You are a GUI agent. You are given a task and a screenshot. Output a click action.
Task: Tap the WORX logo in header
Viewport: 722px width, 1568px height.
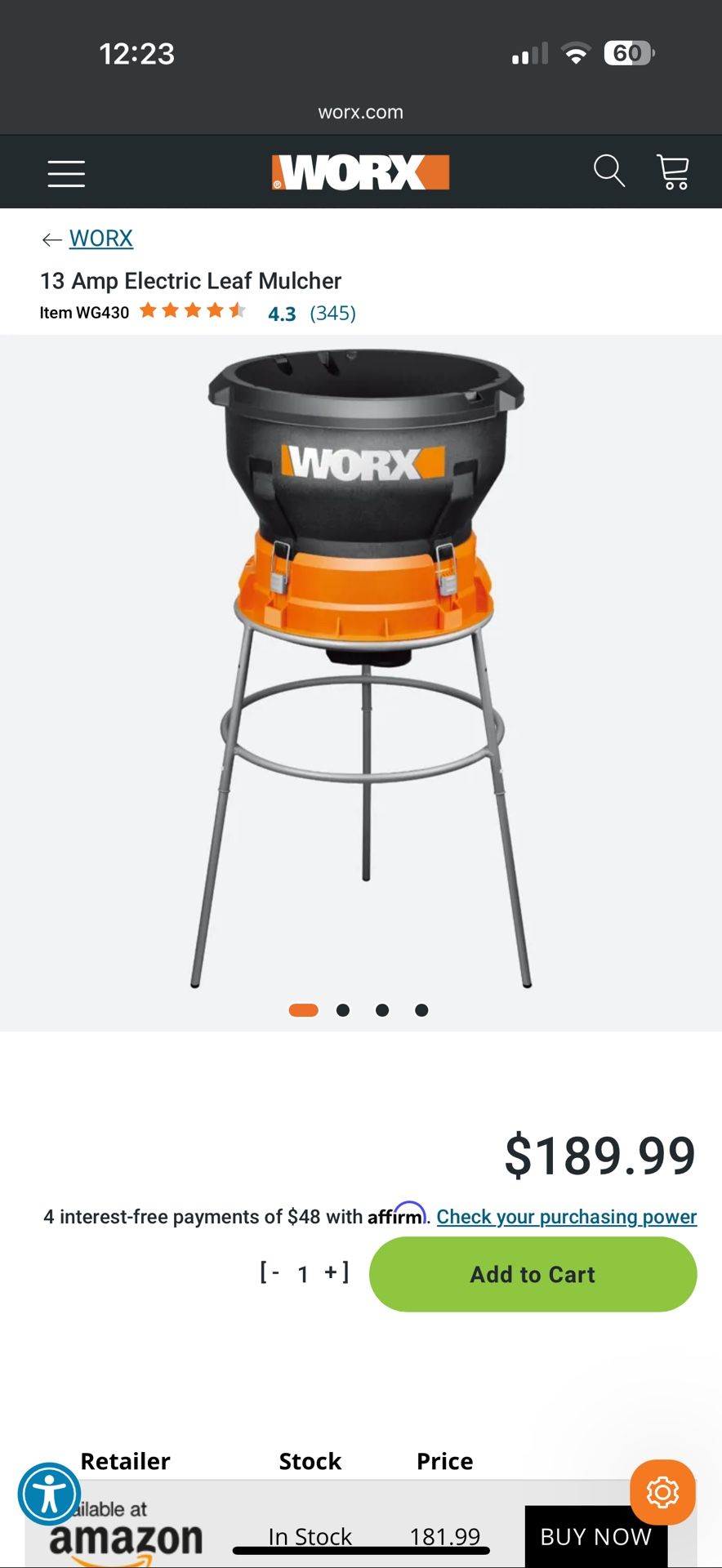360,172
